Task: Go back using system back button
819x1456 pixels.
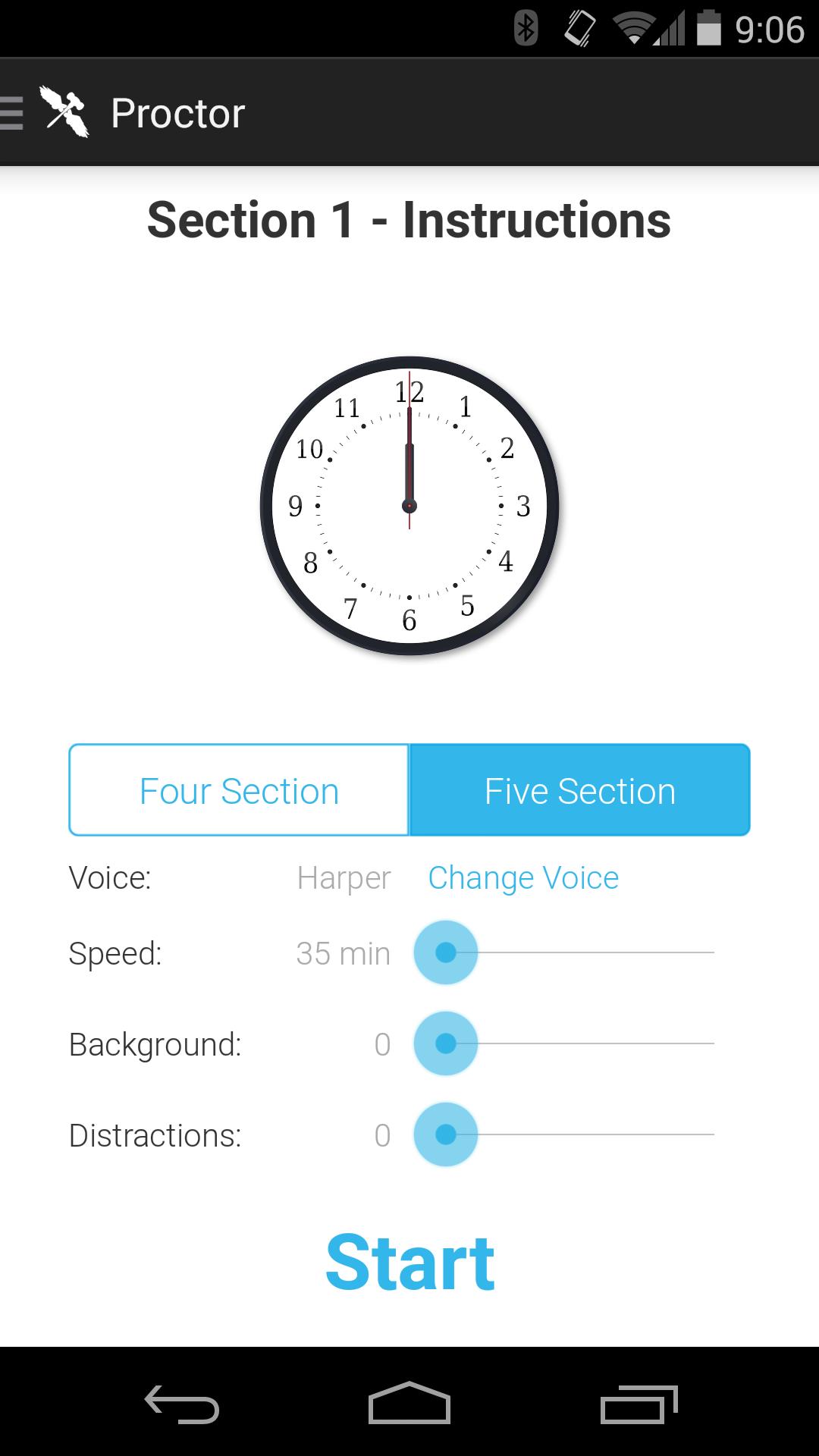Action: click(182, 1404)
